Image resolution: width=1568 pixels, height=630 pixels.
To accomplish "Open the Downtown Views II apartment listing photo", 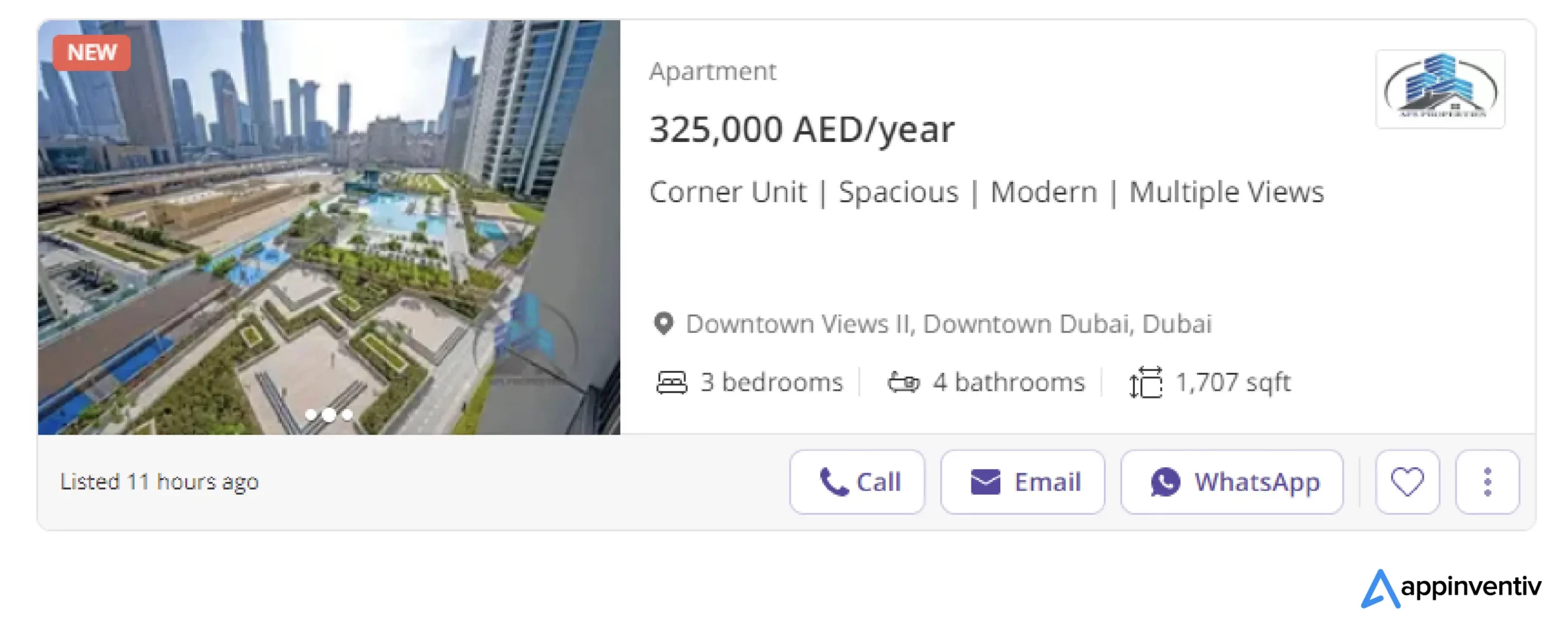I will 329,227.
